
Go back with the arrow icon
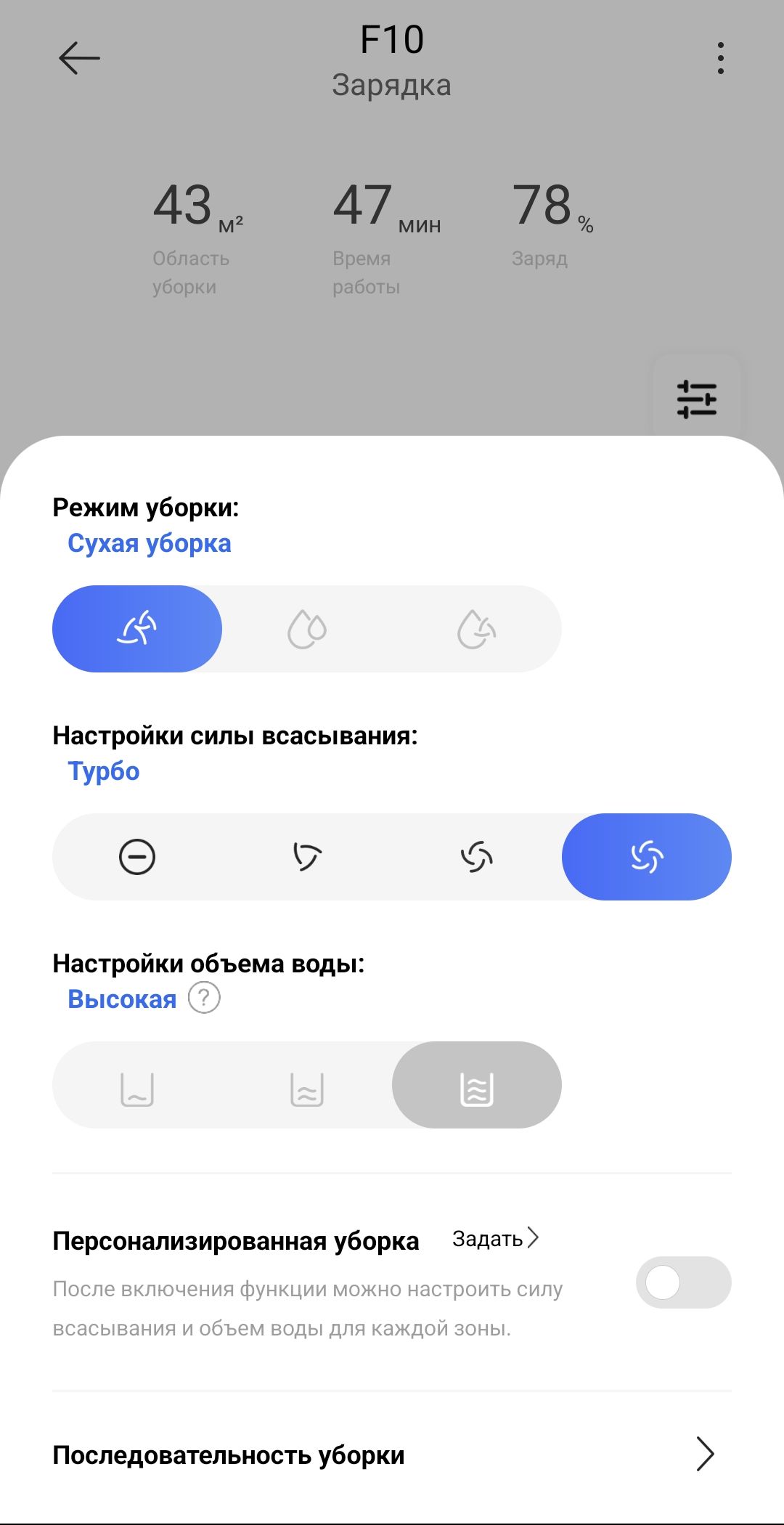pyautogui.click(x=79, y=58)
